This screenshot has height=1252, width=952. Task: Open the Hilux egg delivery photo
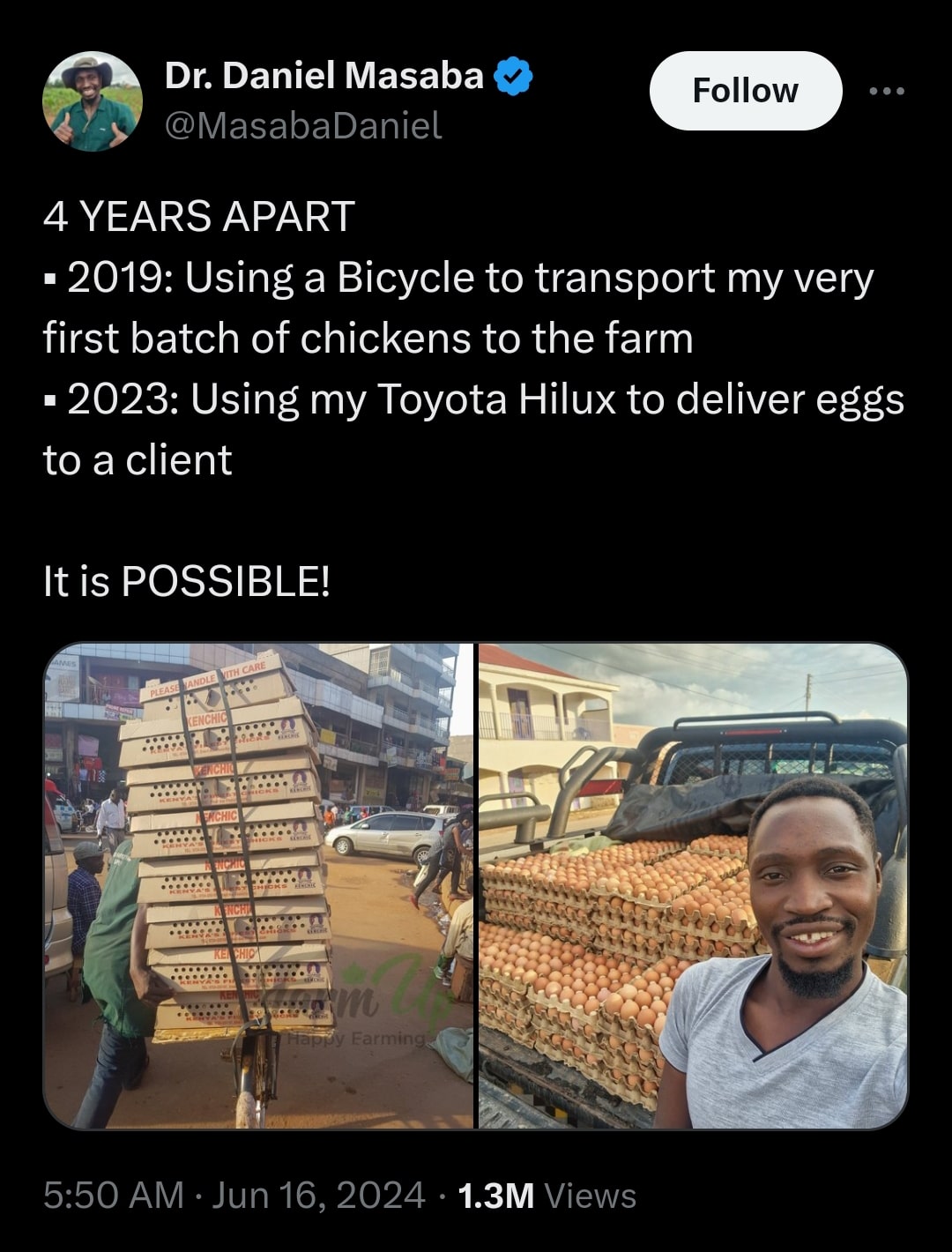[693, 885]
